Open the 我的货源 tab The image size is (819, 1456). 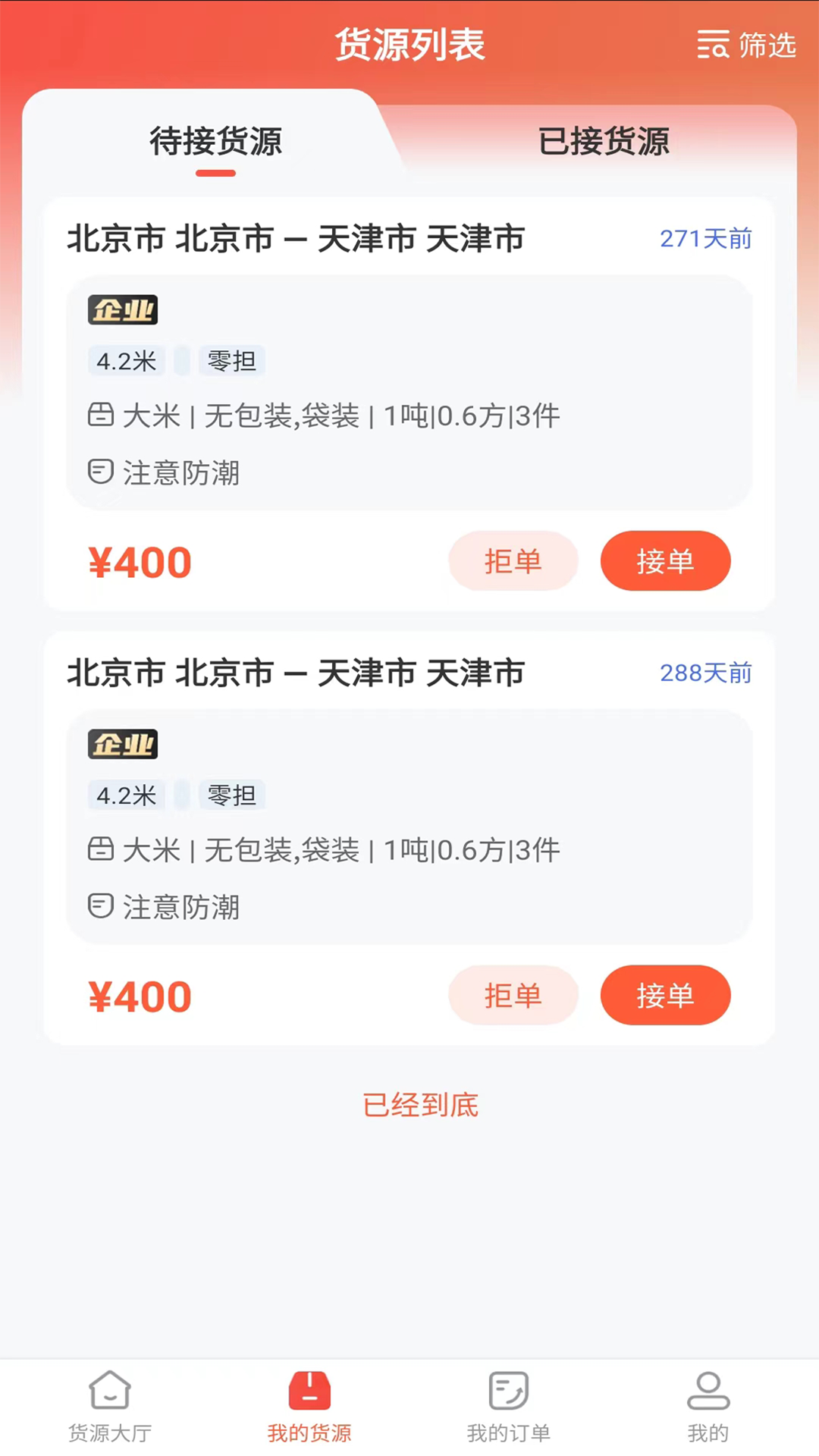point(309,1407)
